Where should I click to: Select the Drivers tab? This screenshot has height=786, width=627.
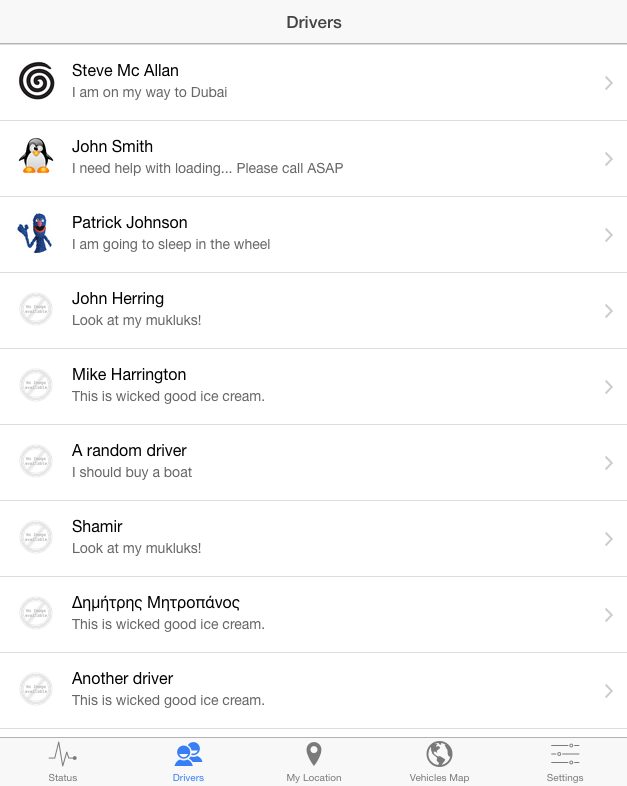(x=188, y=762)
